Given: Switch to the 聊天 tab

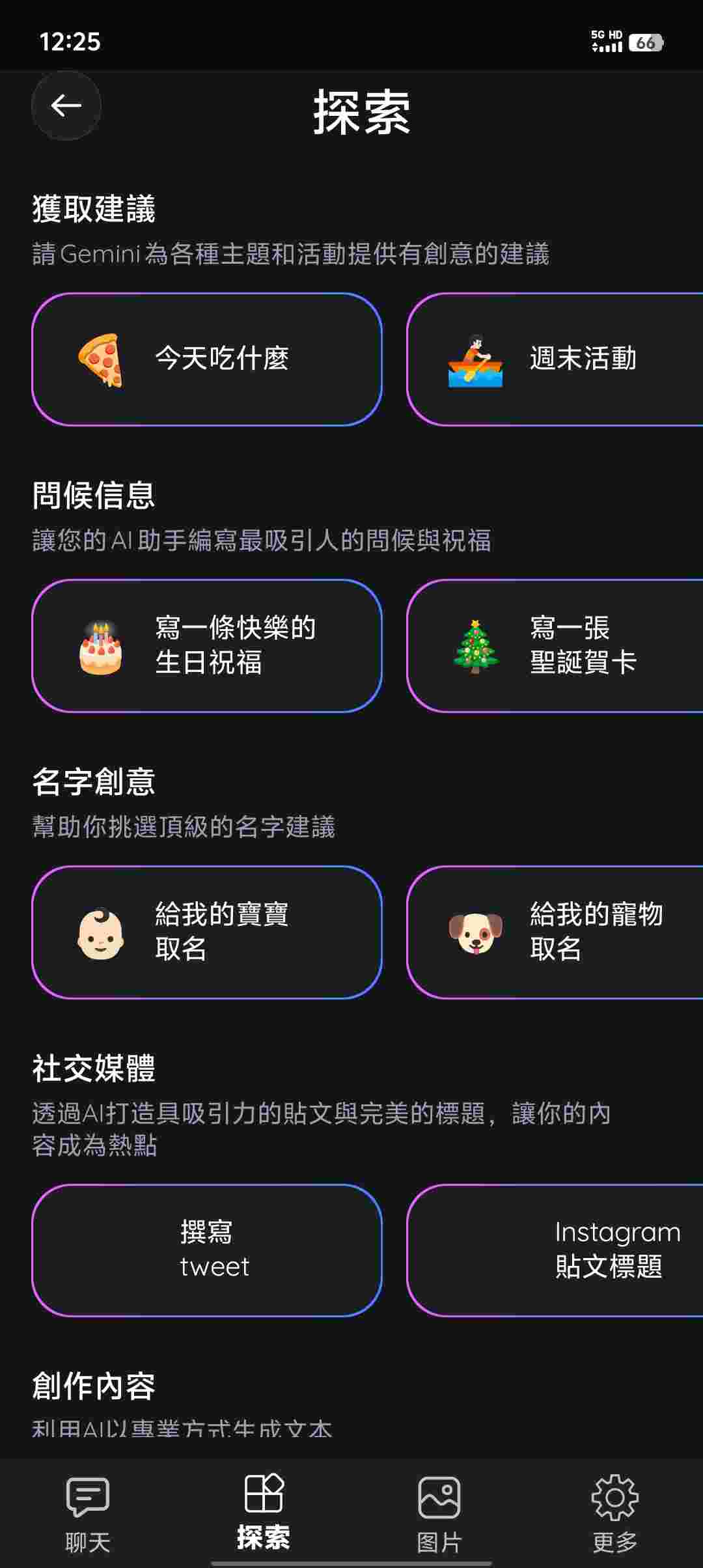Looking at the screenshot, I should pos(88,1514).
